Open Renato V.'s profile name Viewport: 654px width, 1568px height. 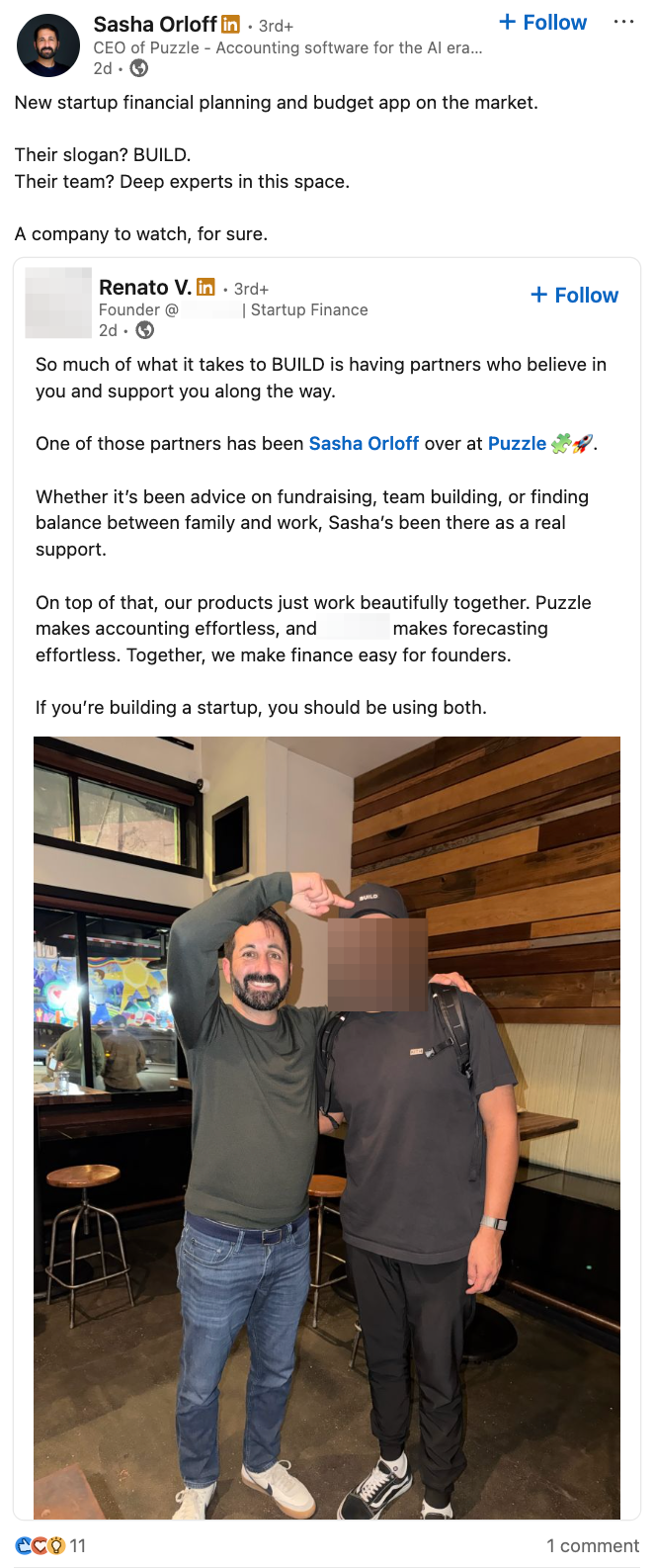145,288
